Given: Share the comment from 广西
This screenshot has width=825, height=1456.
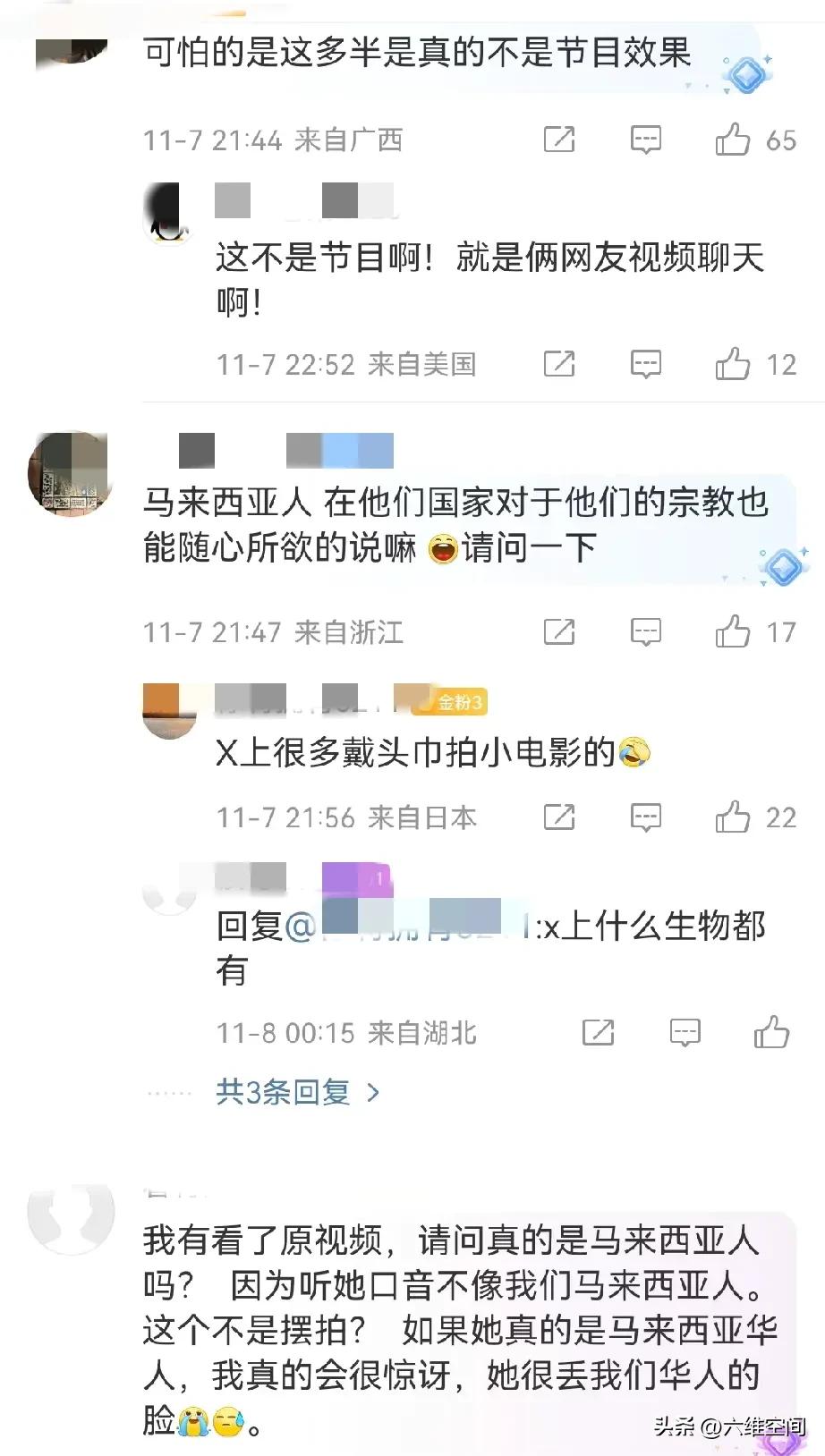Looking at the screenshot, I should coord(559,140).
